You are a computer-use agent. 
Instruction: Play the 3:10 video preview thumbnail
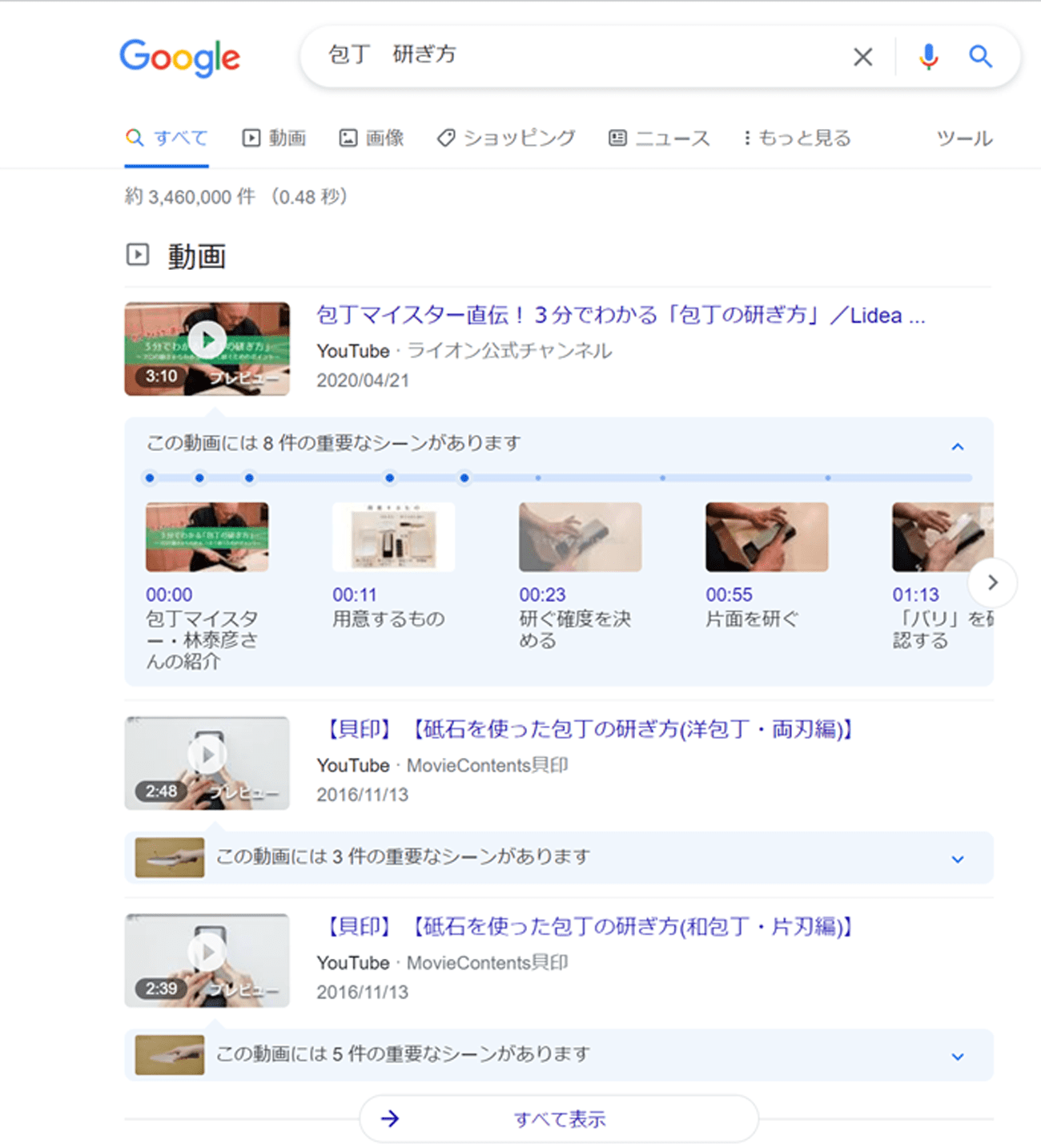(207, 348)
